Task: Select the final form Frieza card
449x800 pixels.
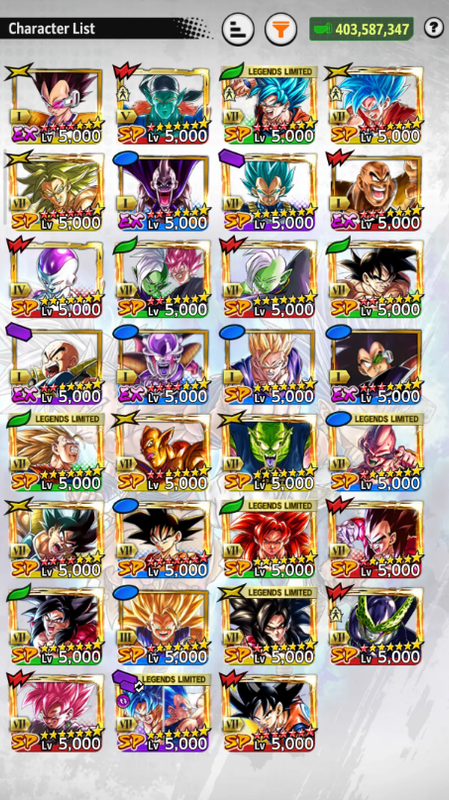Action: (x=56, y=279)
